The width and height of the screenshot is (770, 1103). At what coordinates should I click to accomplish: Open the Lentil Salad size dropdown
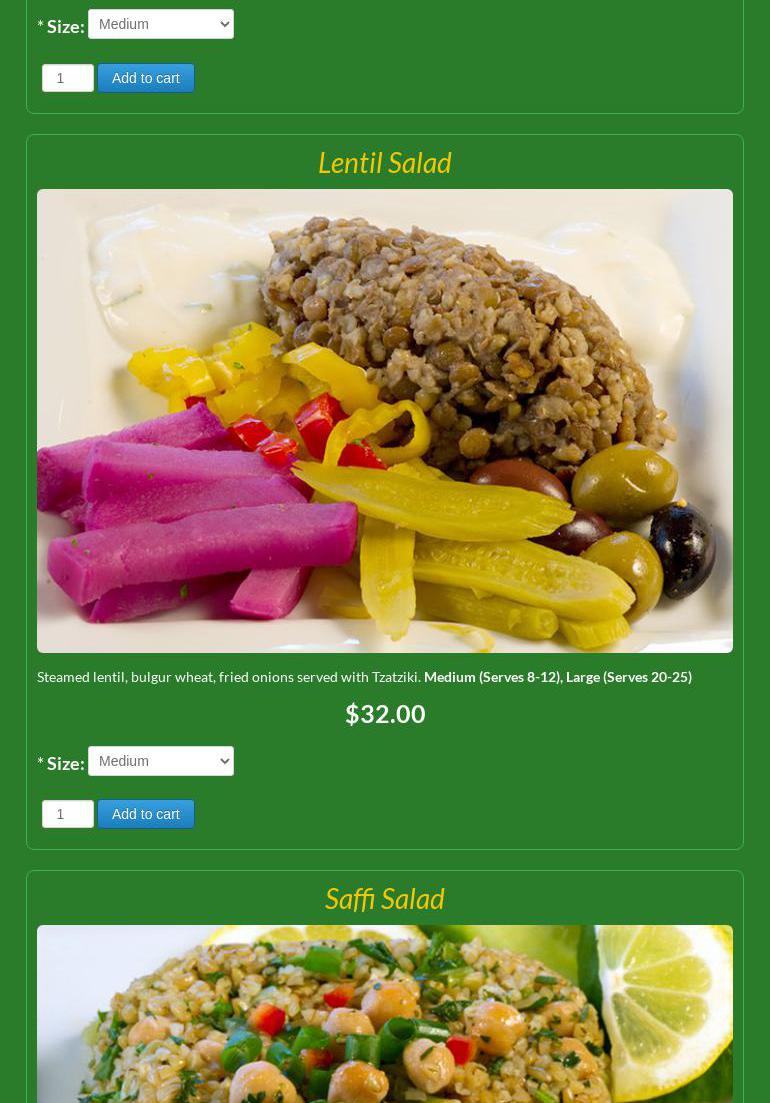coord(160,761)
